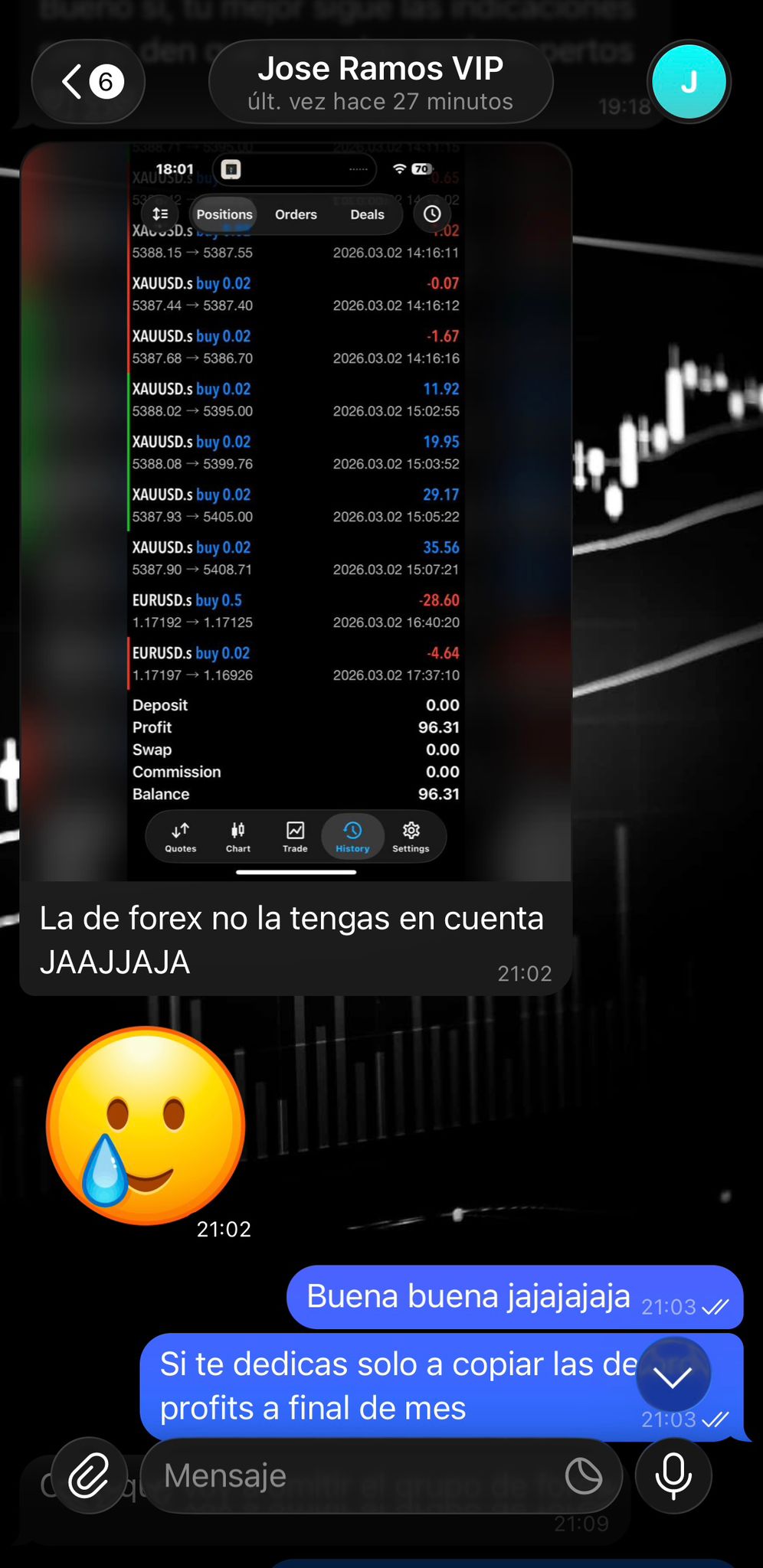Record a voice message with microphone
763x1568 pixels.
click(673, 1475)
